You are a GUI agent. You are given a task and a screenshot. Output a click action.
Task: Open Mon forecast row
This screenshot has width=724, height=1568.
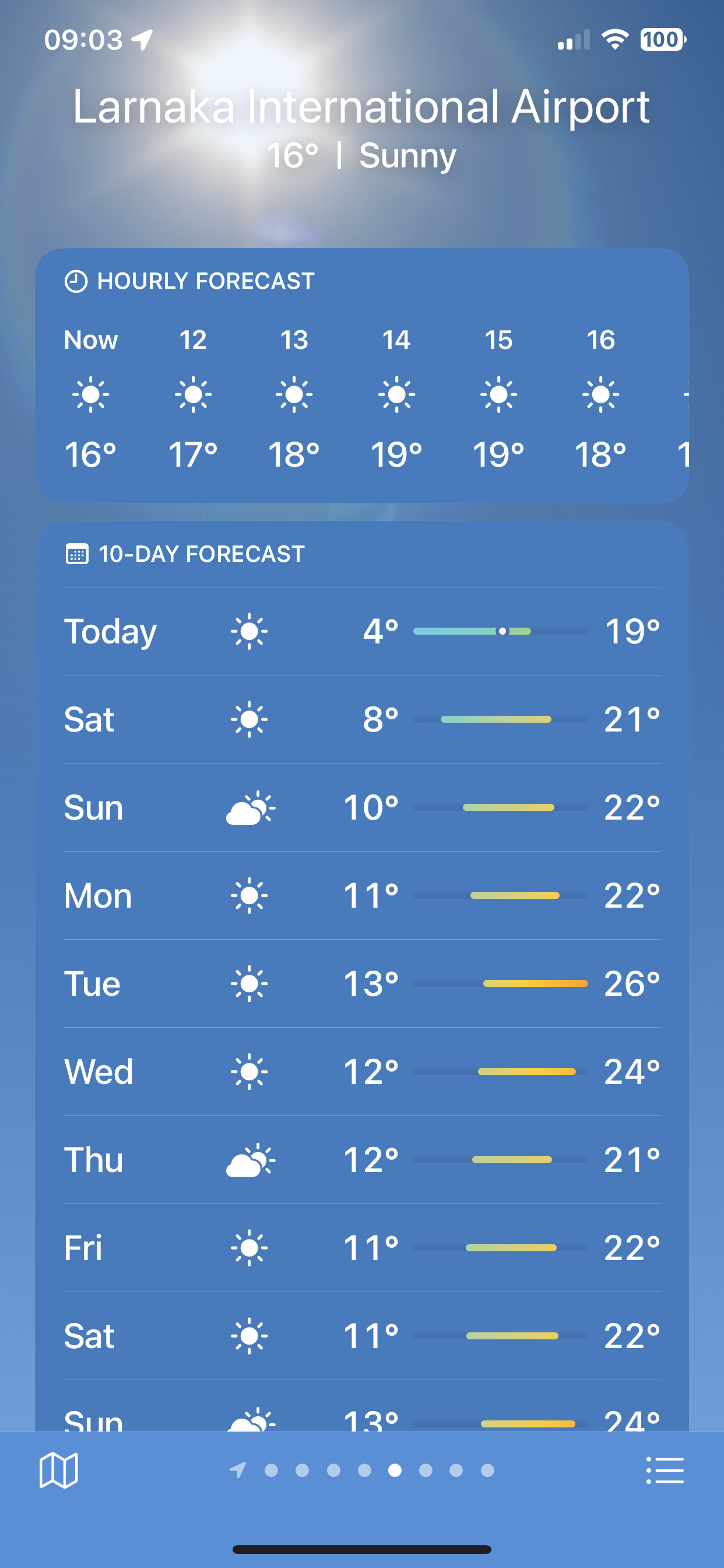point(361,895)
